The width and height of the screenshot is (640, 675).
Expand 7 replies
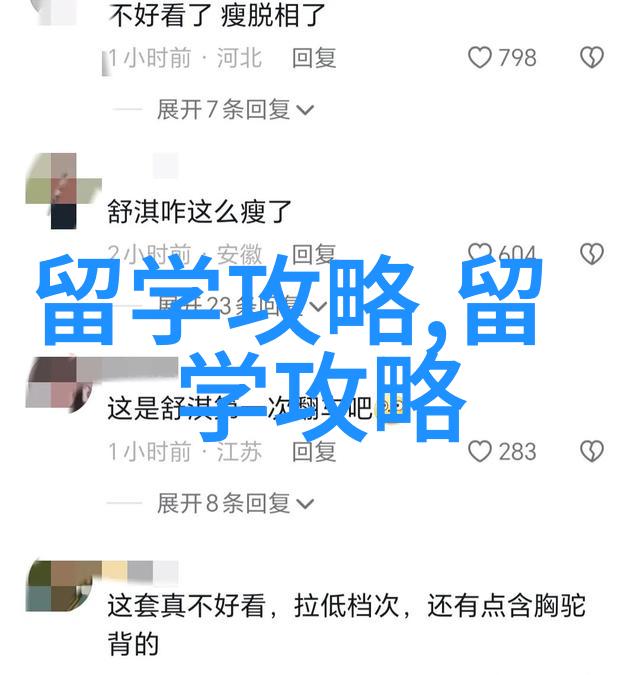pos(234,109)
